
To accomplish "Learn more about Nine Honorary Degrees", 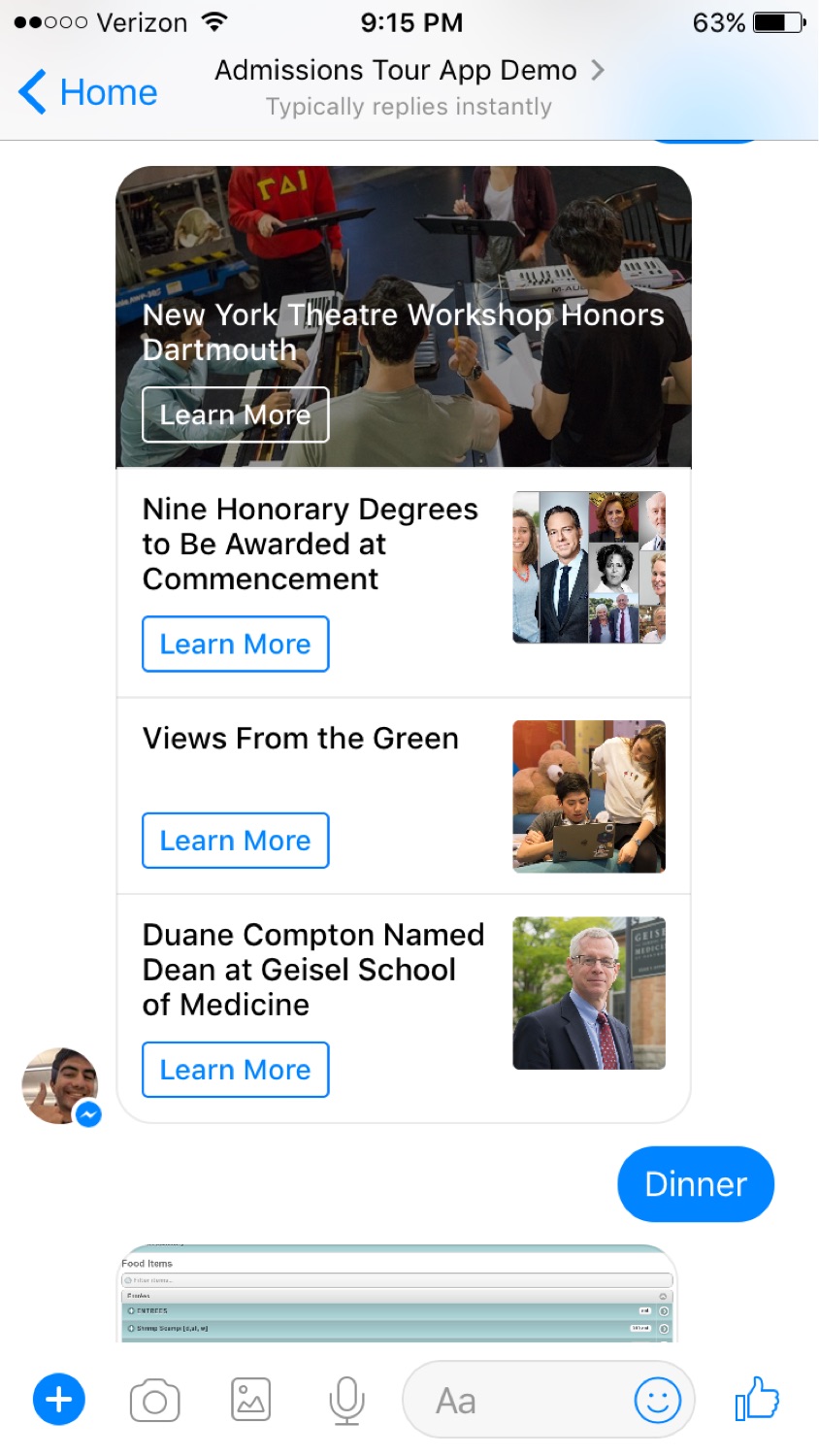I will pos(235,644).
